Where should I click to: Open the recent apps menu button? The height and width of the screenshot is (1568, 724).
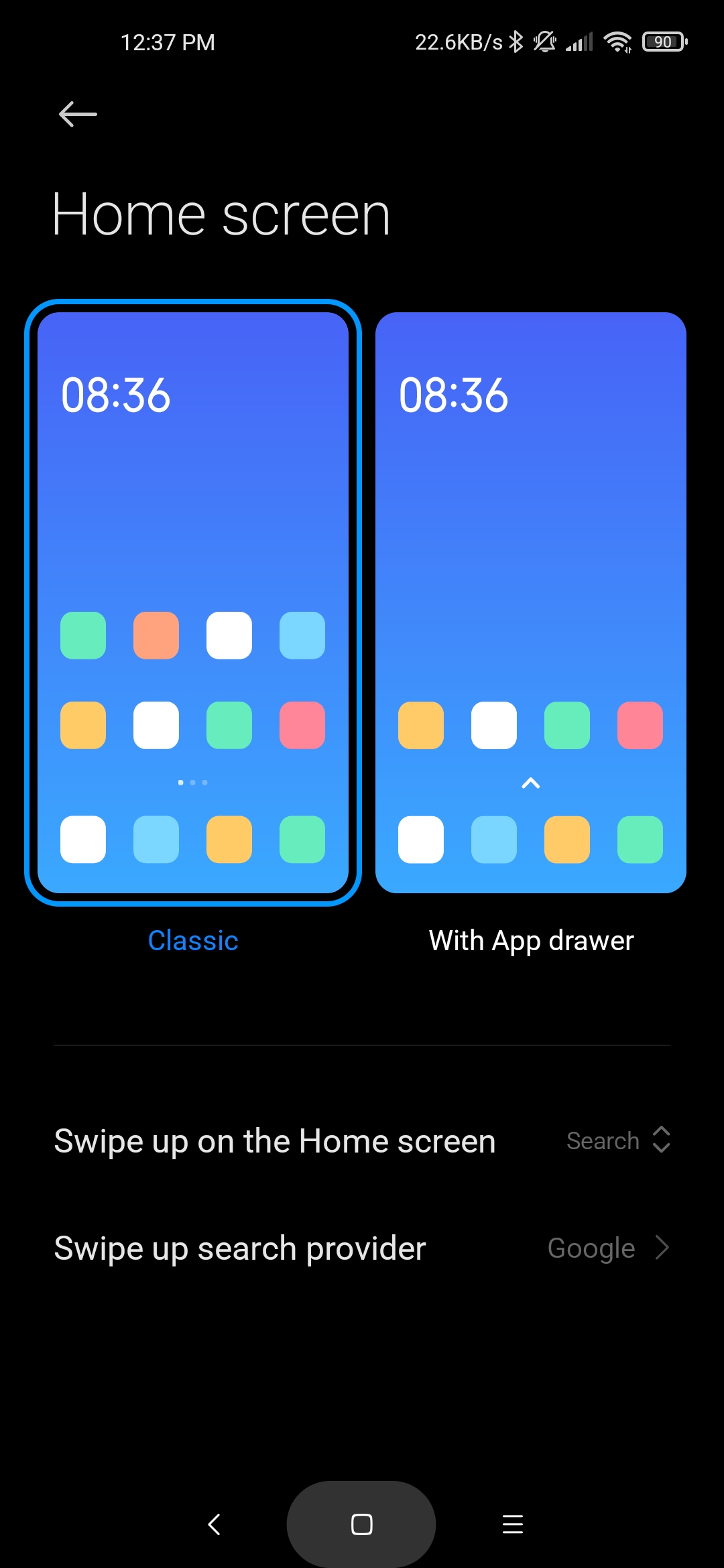coord(513,1524)
